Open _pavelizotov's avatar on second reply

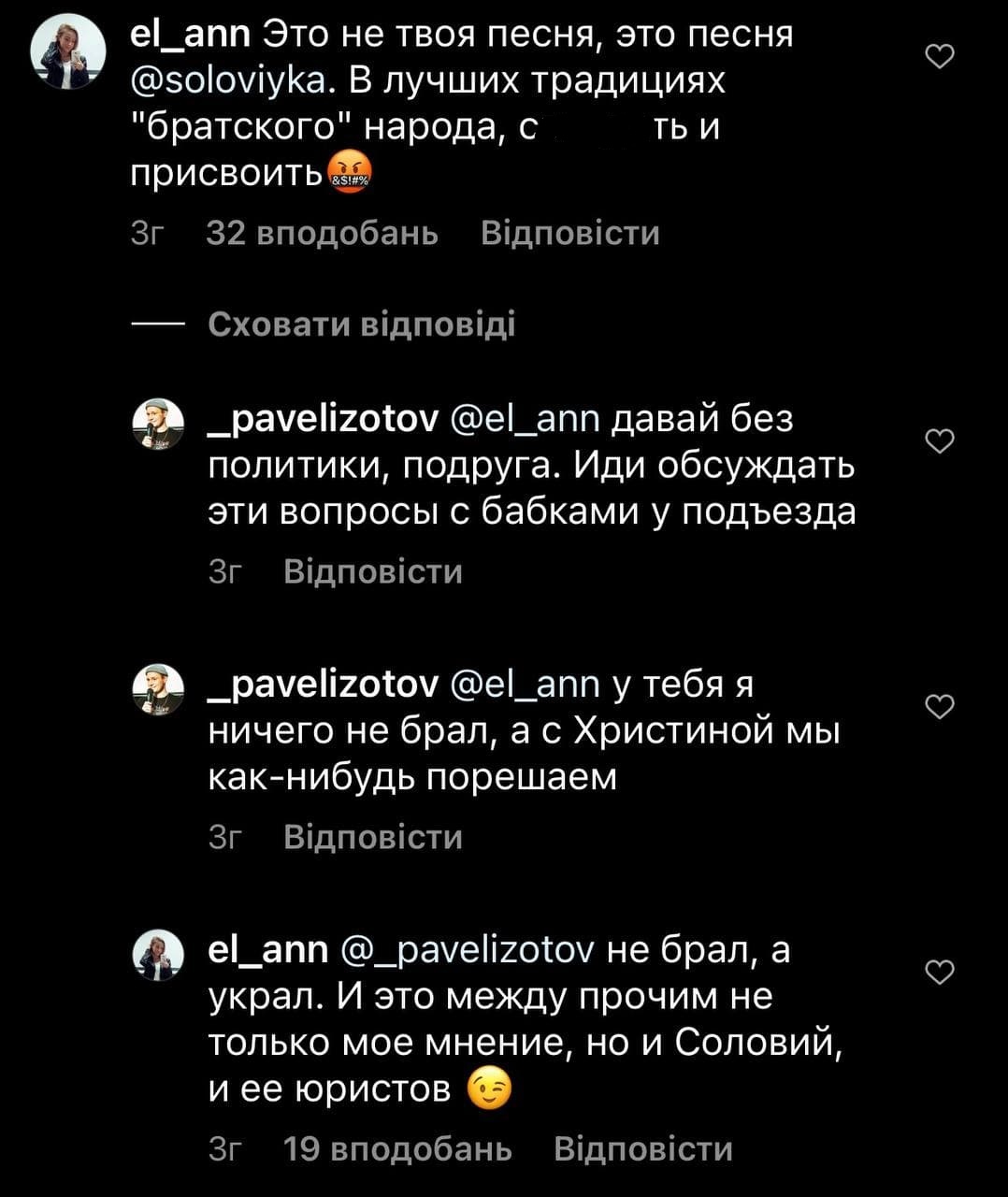(157, 687)
